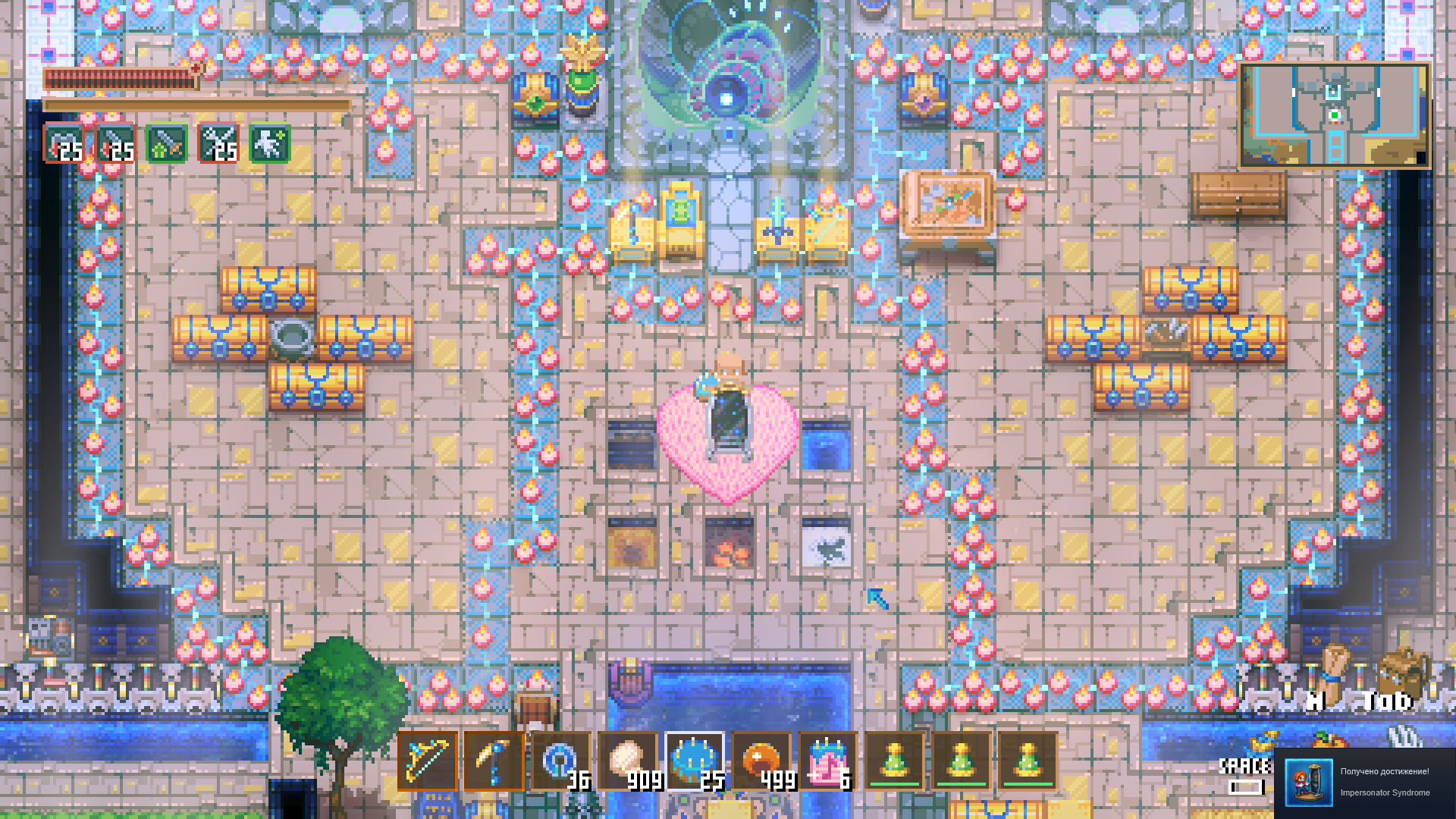Select the orange food item with count 499

pos(761,761)
